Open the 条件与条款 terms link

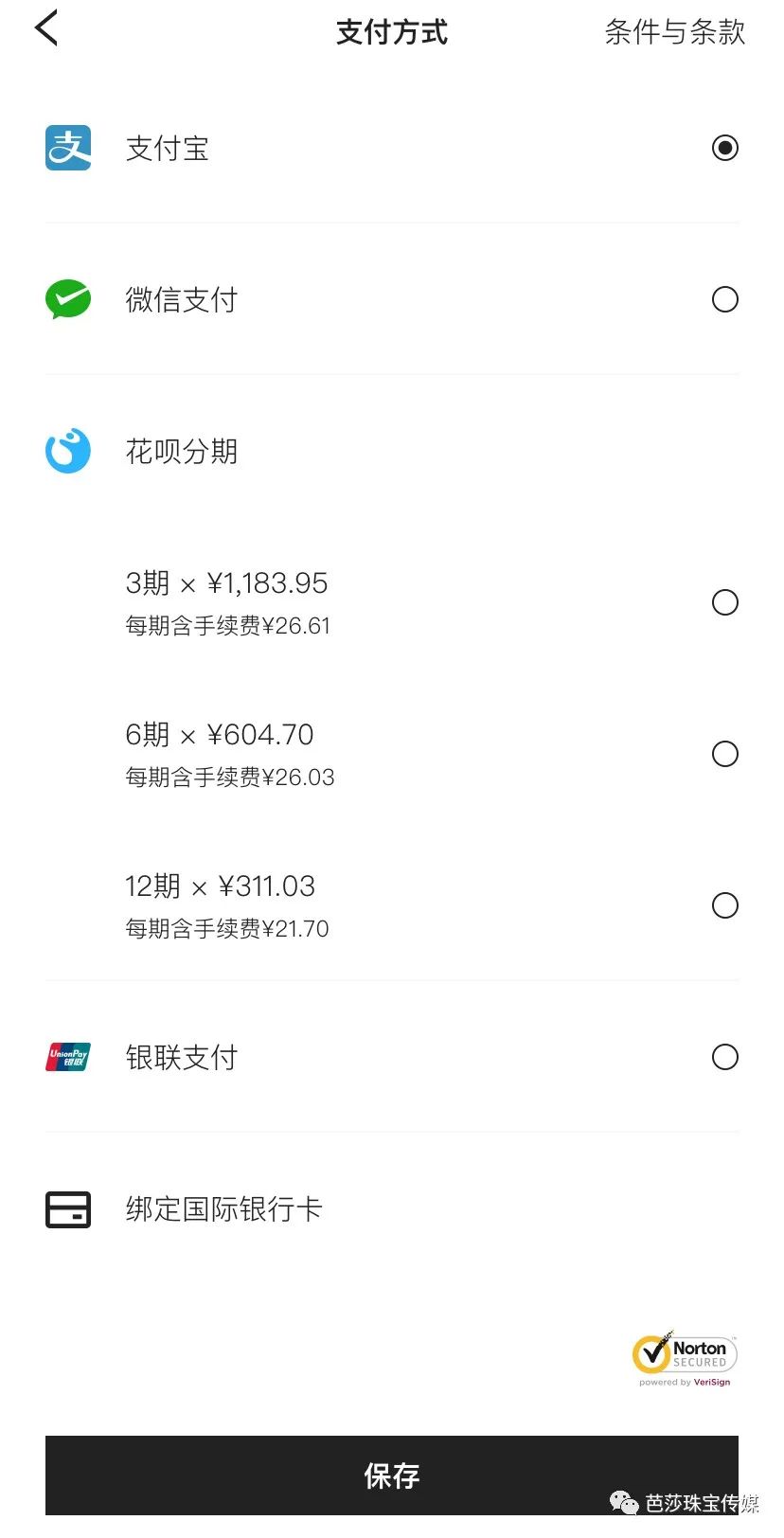point(674,32)
